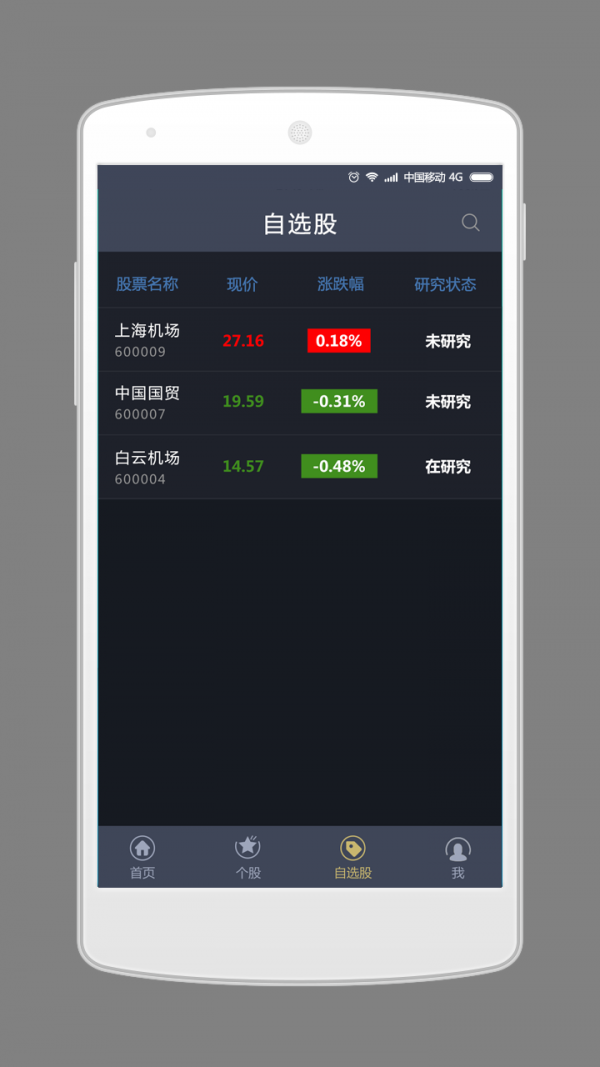This screenshot has width=600, height=1067.
Task: Open the 上海机场 600009 stock row
Action: tap(300, 340)
